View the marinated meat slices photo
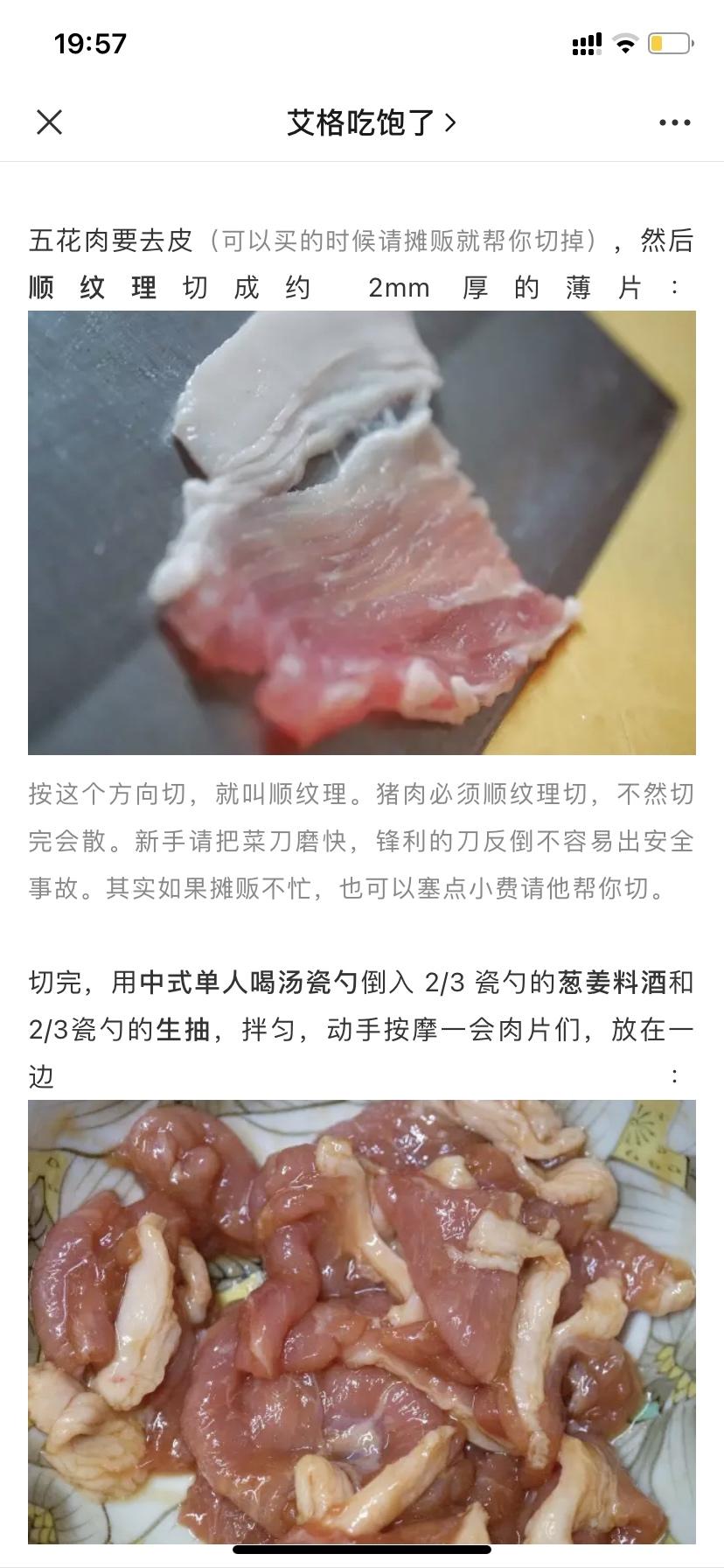This screenshot has height=1568, width=724. (x=362, y=1321)
